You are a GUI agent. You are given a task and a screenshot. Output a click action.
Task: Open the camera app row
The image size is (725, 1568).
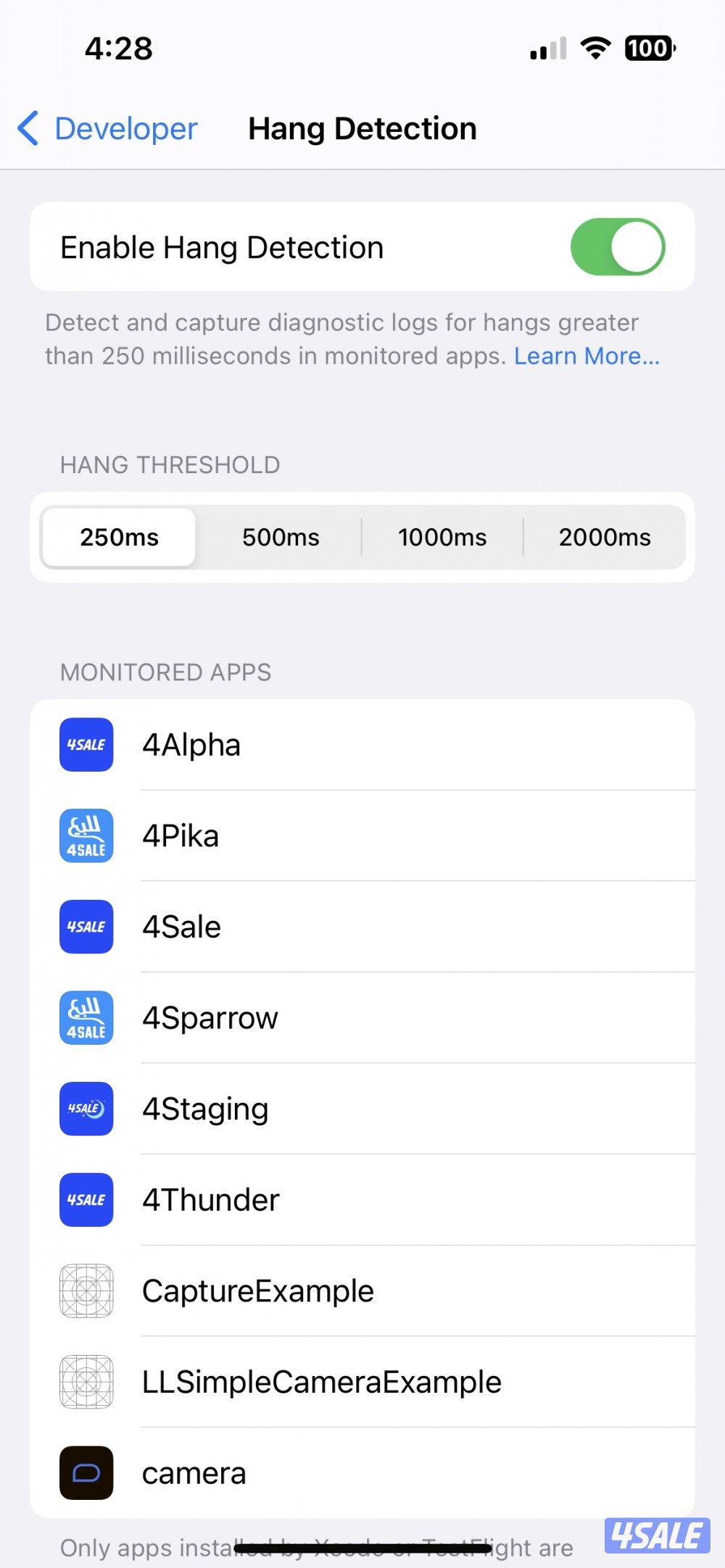coord(362,1473)
